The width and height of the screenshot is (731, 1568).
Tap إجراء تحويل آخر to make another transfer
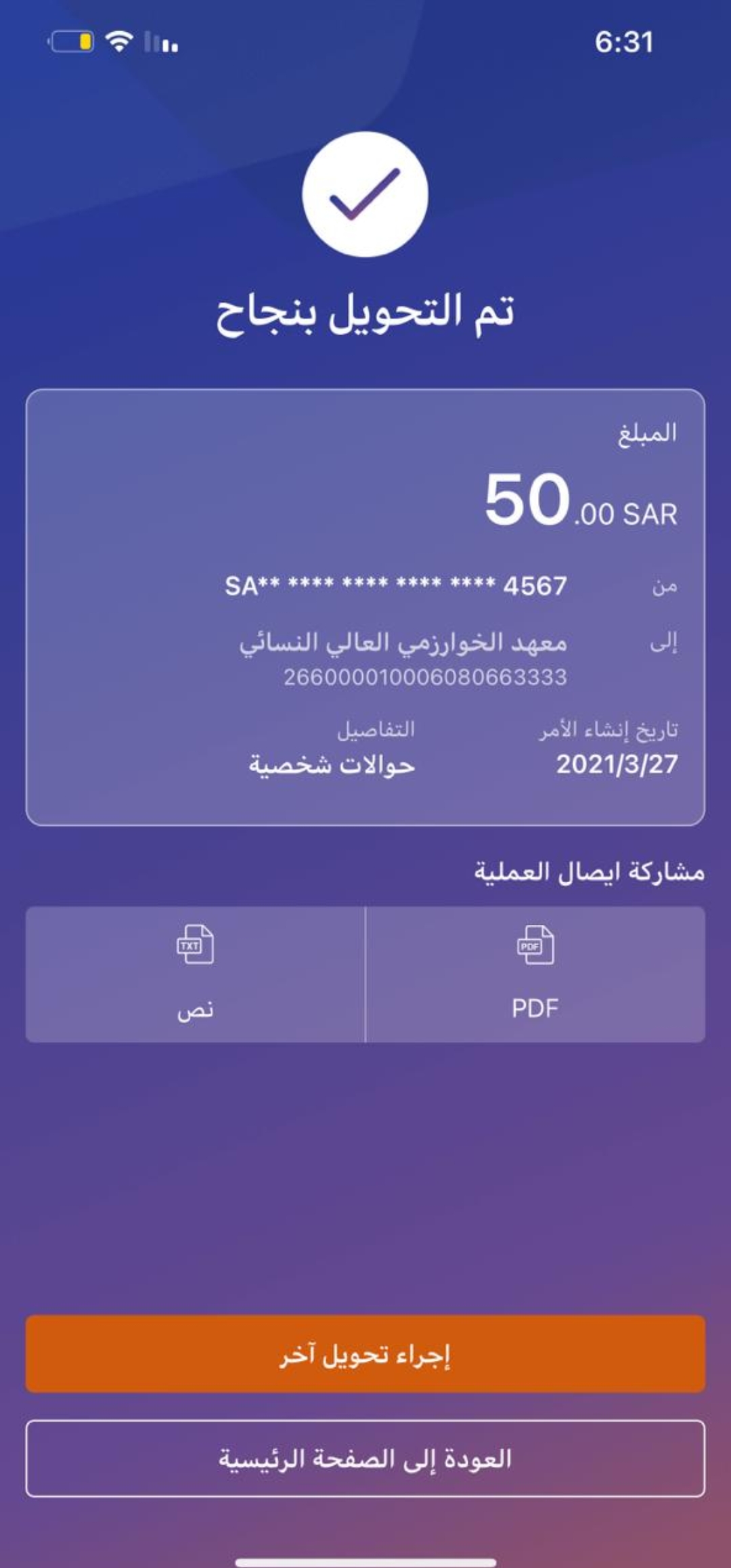click(365, 1354)
